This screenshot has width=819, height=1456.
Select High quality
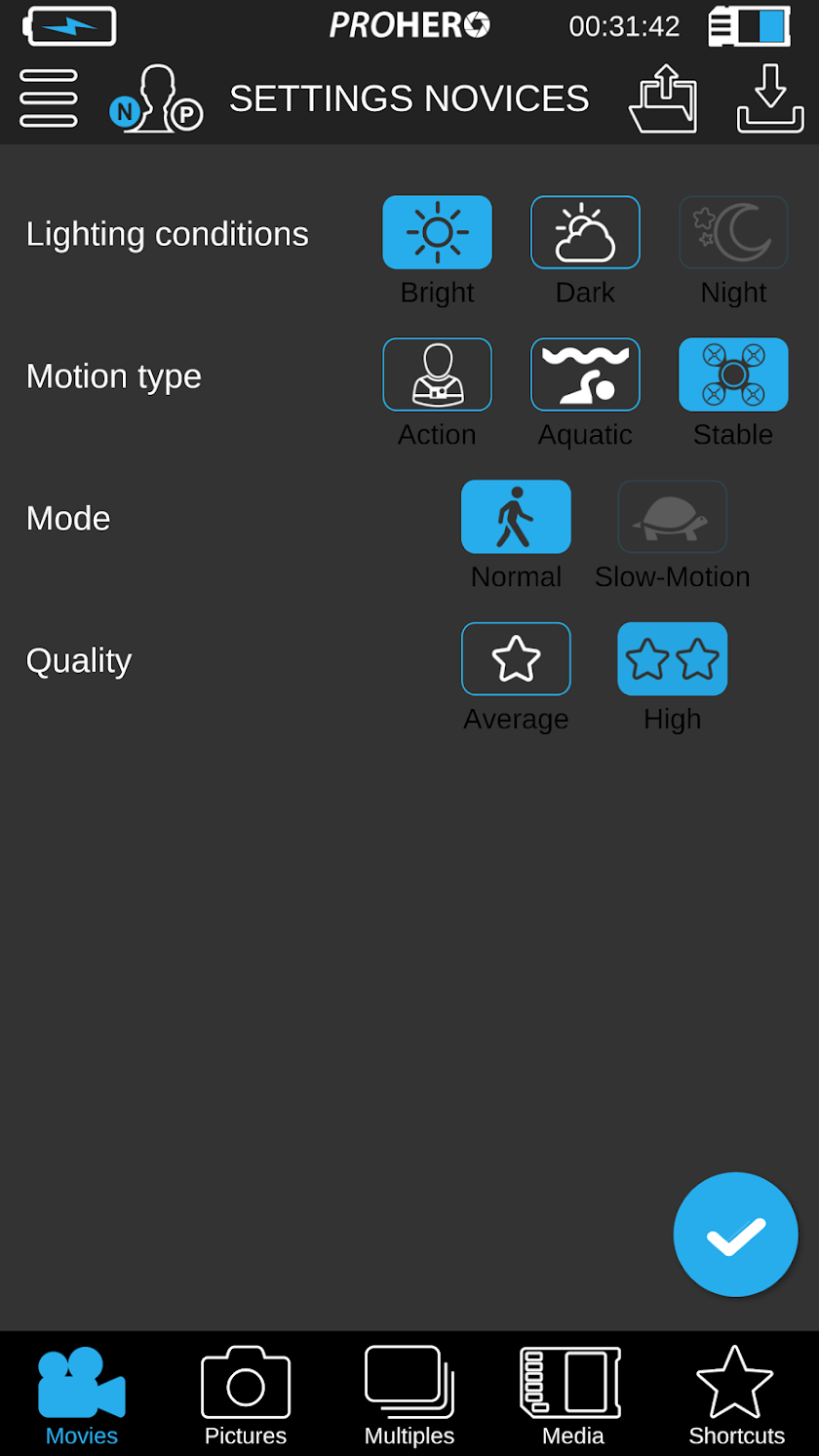[672, 659]
